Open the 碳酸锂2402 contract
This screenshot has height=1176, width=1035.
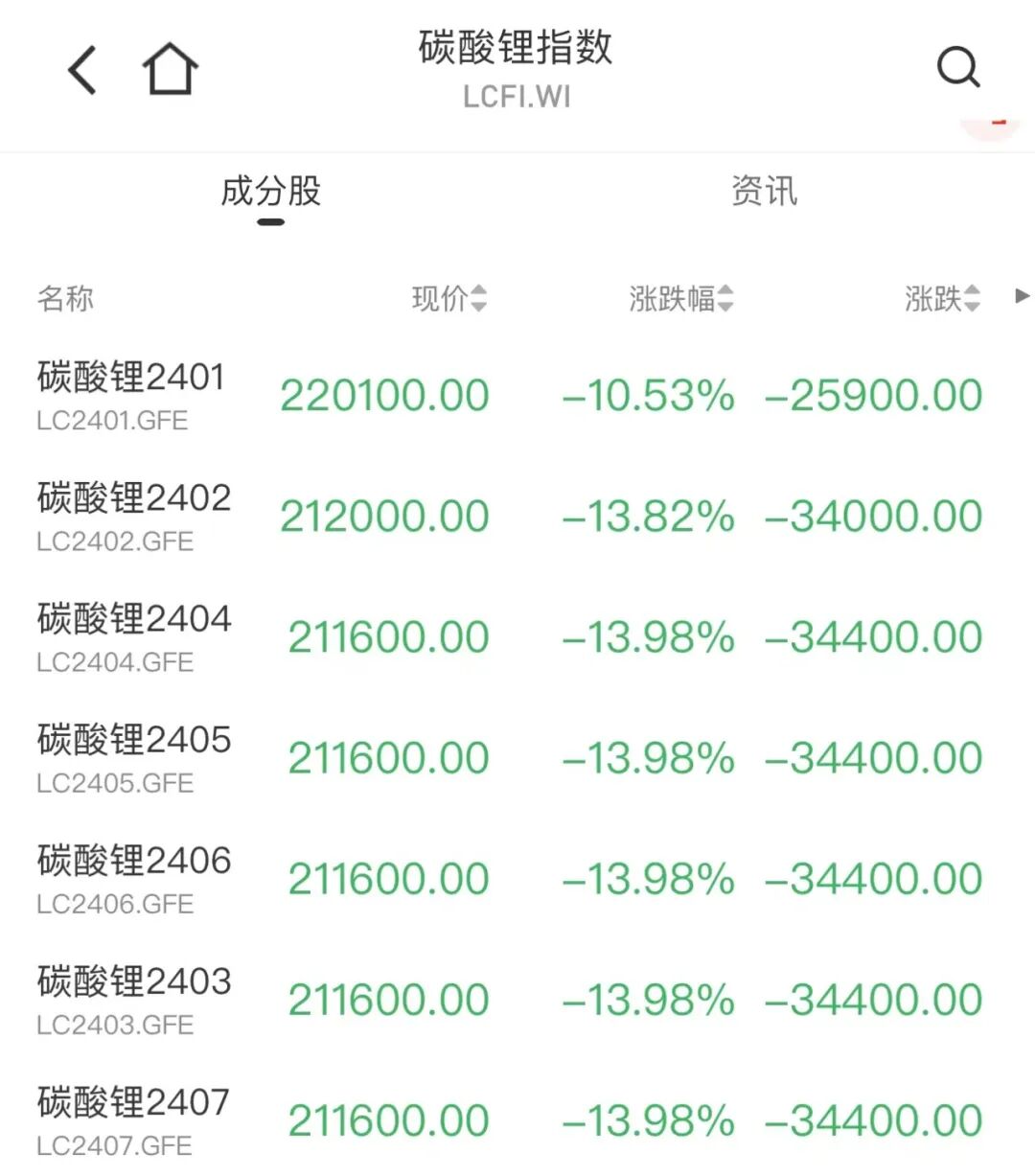[134, 516]
